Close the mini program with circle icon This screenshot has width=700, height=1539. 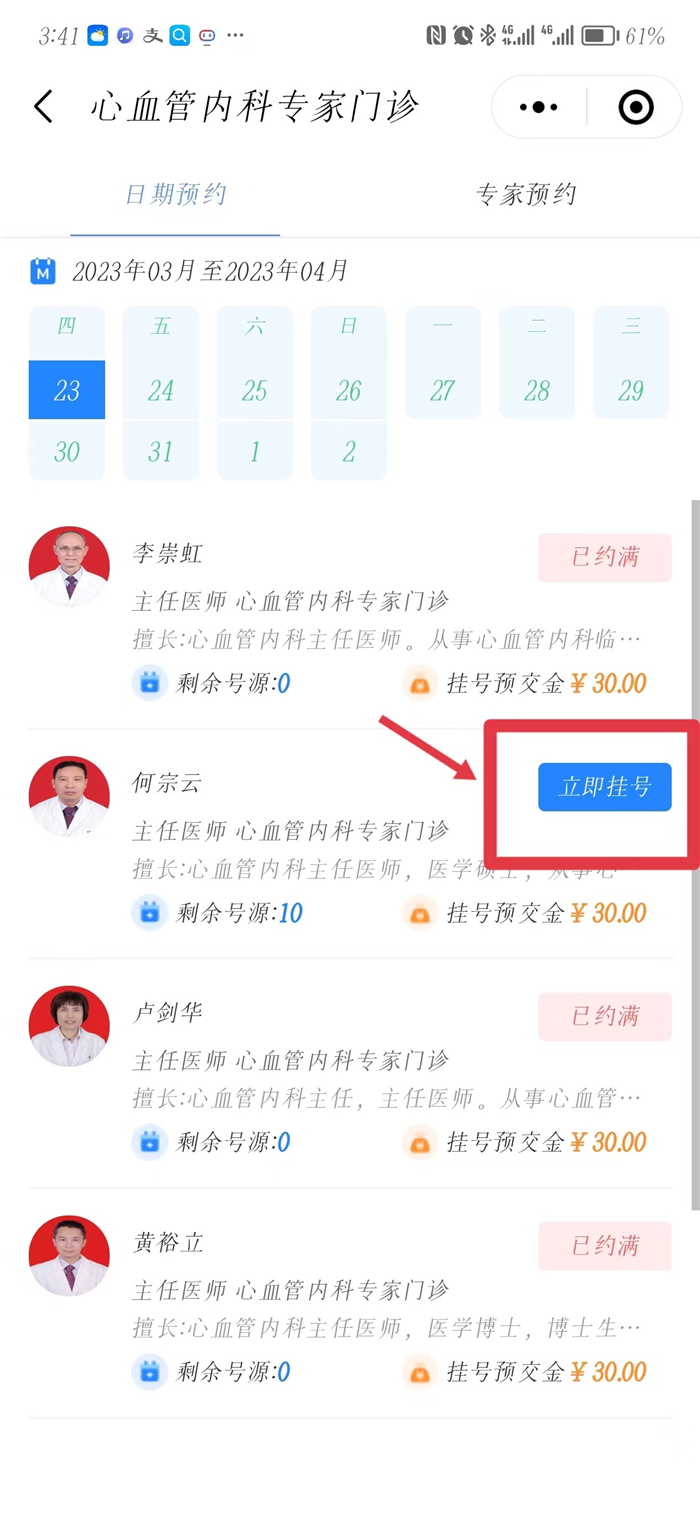(636, 107)
